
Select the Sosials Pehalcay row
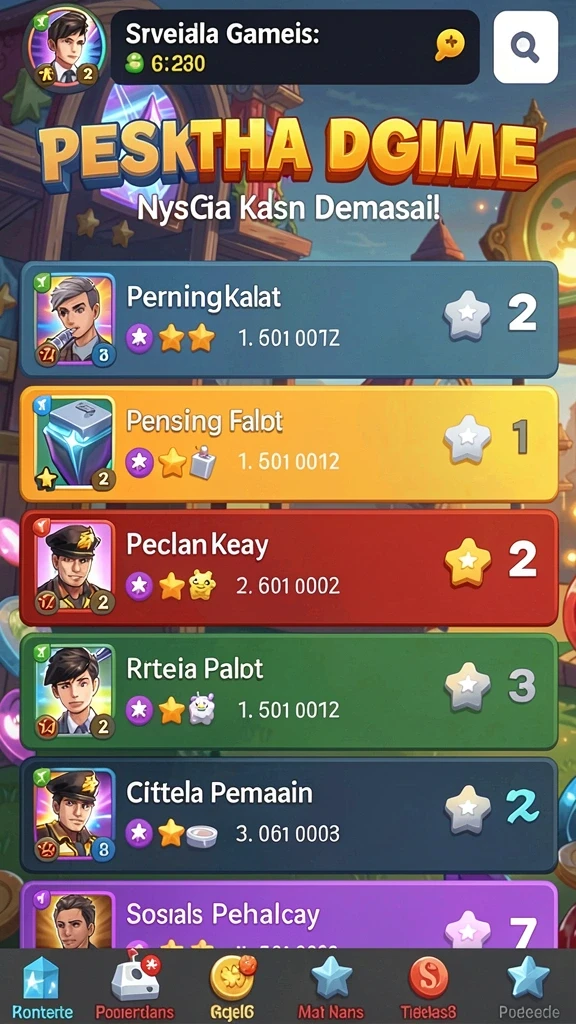point(289,915)
